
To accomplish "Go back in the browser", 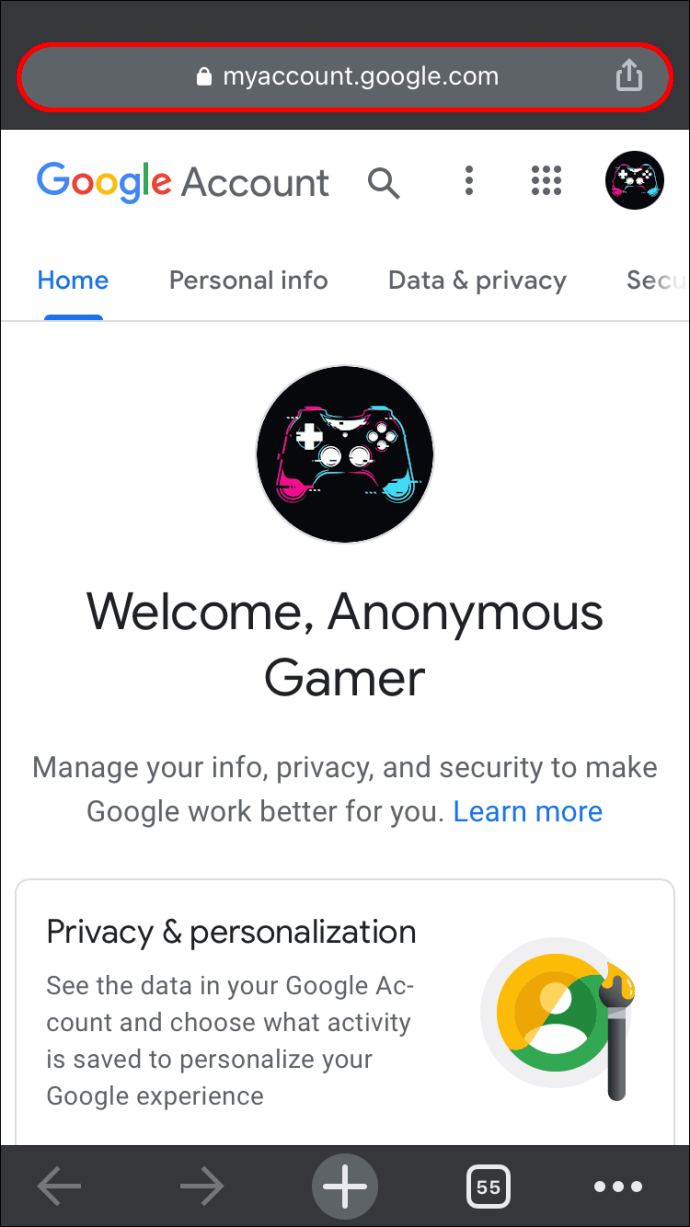I will click(60, 1187).
